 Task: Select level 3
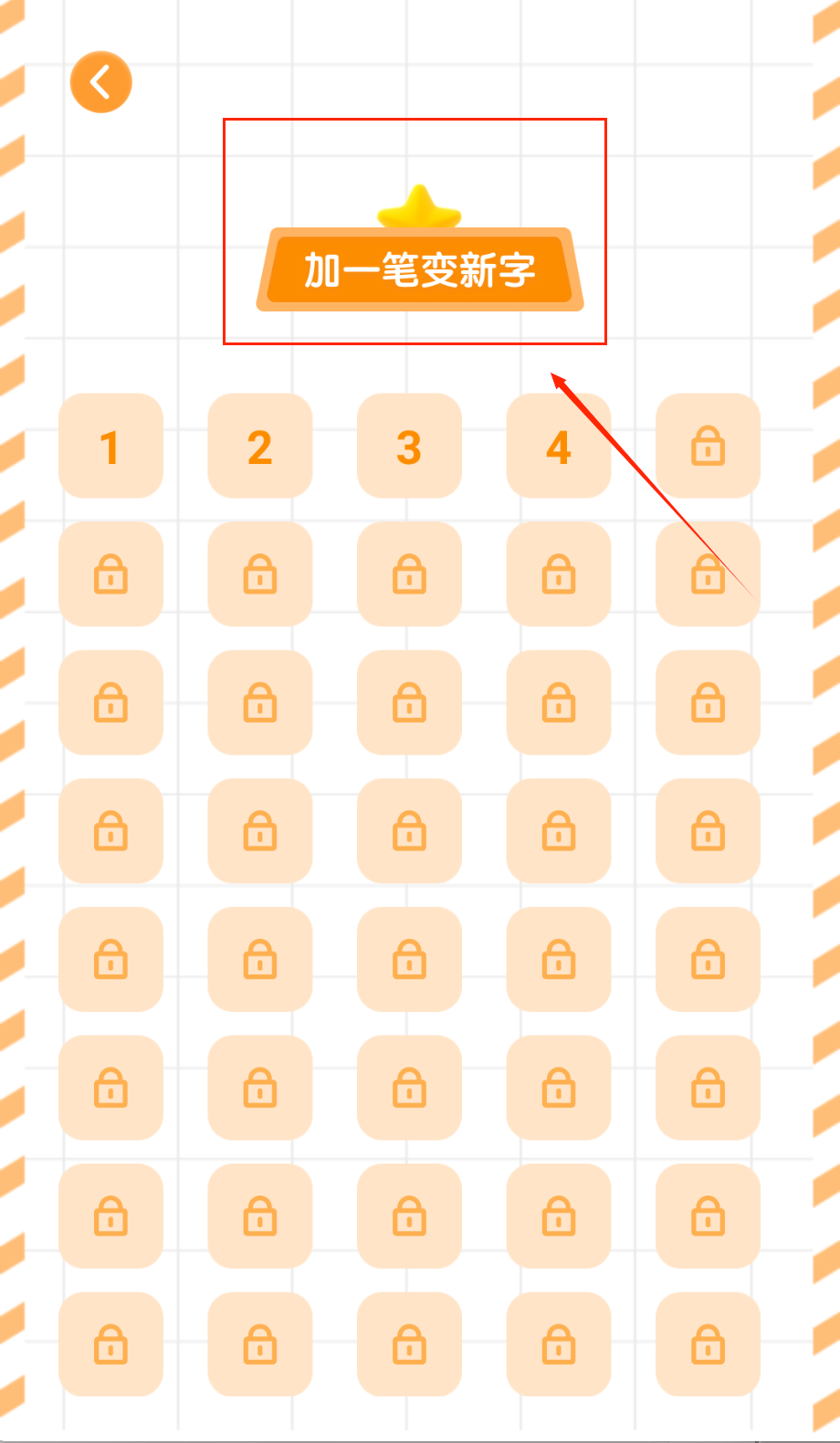click(x=409, y=447)
